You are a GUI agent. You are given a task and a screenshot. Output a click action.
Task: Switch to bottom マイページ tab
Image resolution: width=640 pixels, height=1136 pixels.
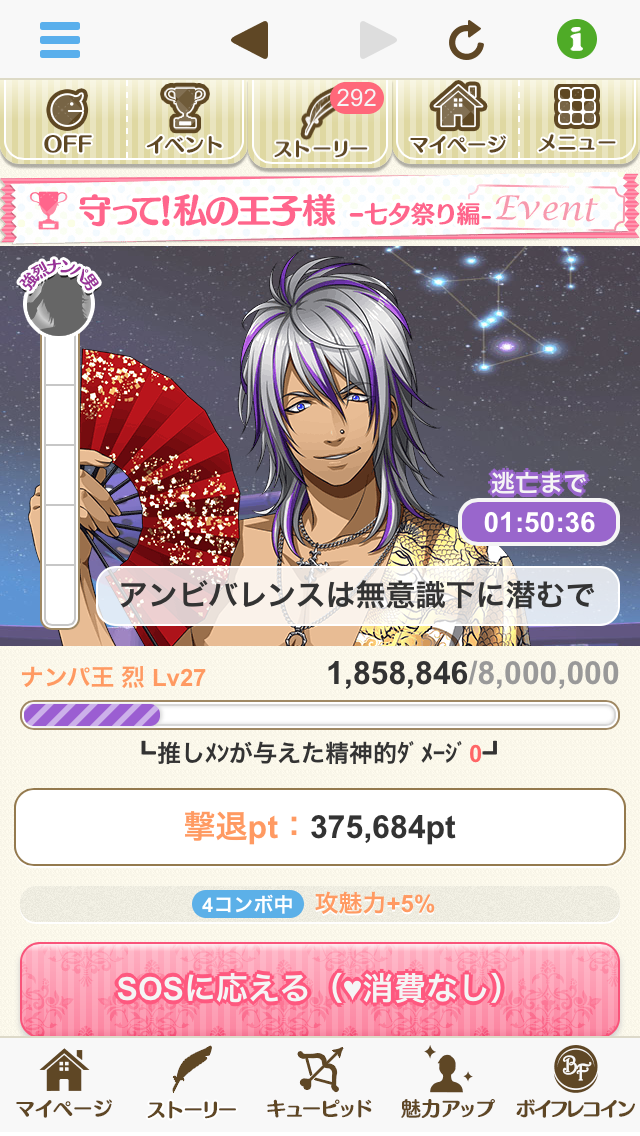(64, 1086)
